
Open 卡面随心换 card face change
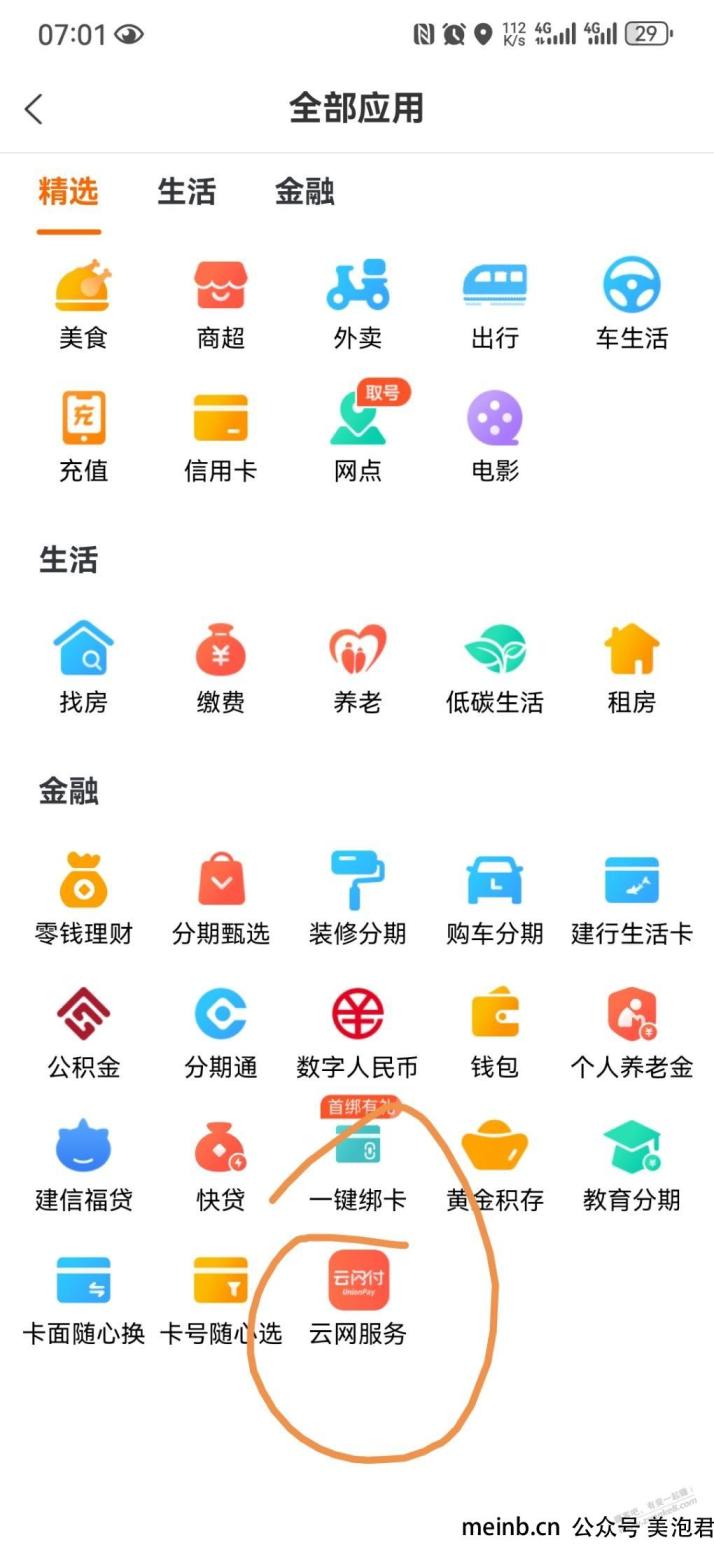[x=83, y=1298]
